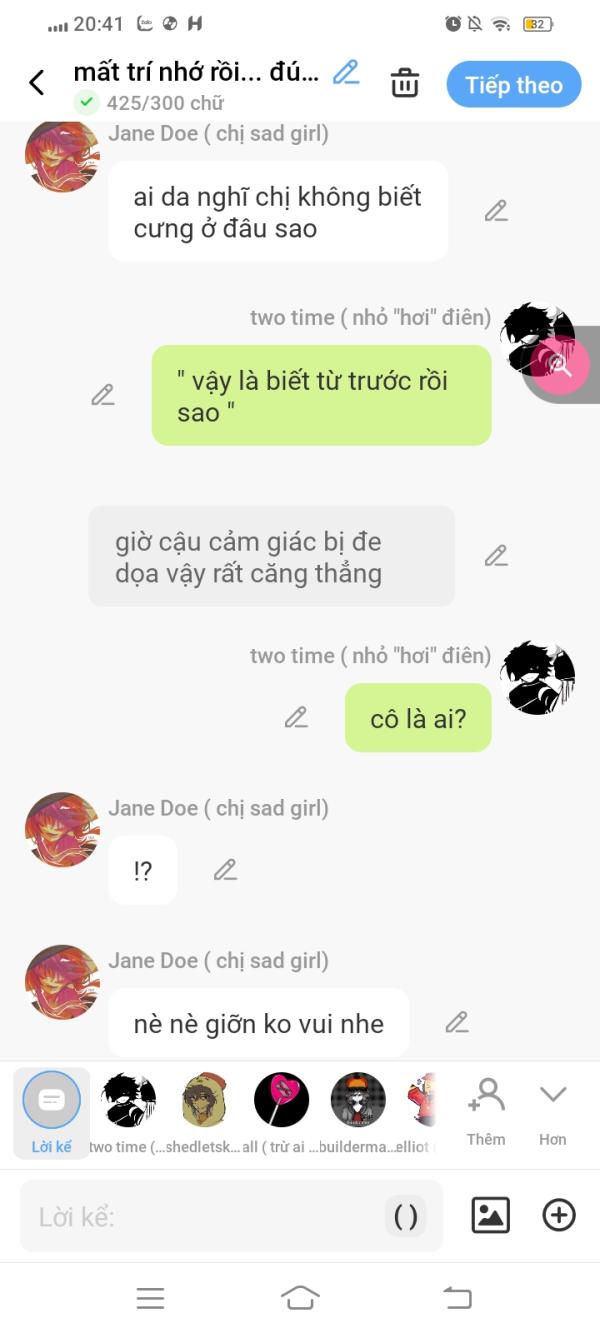
Task: Insert parentheses with the ( ) button
Action: [x=406, y=1217]
